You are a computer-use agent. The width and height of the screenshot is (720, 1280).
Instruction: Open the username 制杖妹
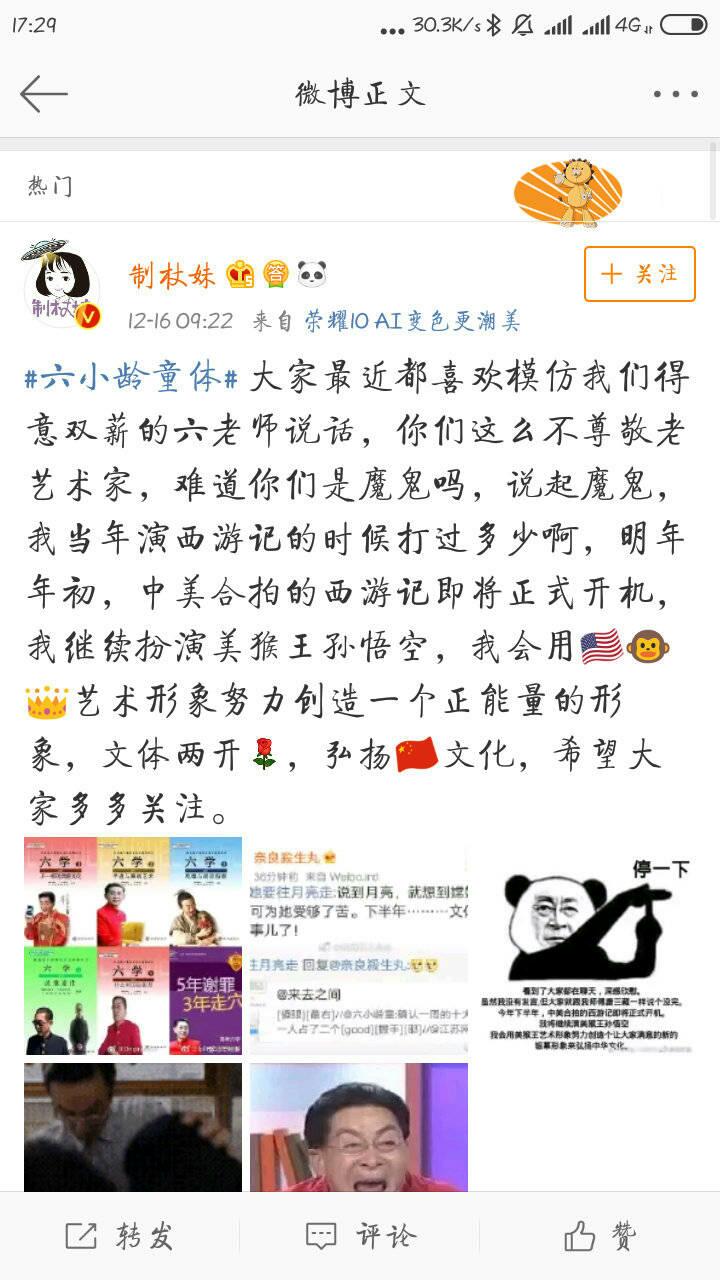(x=172, y=275)
